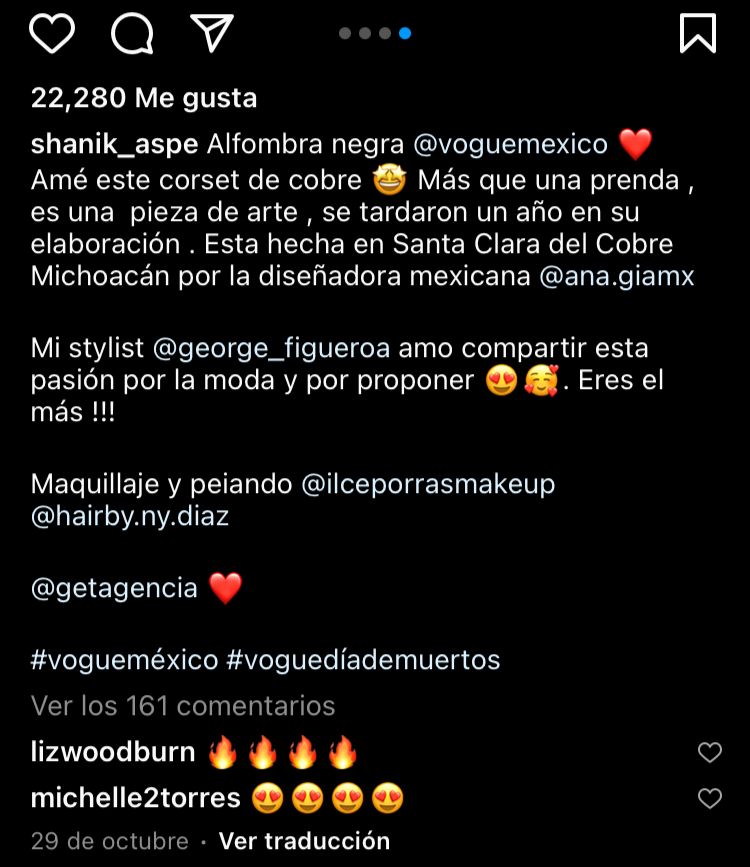The height and width of the screenshot is (867, 750).
Task: Open lizwoodburn's profile from her comment
Action: click(113, 752)
